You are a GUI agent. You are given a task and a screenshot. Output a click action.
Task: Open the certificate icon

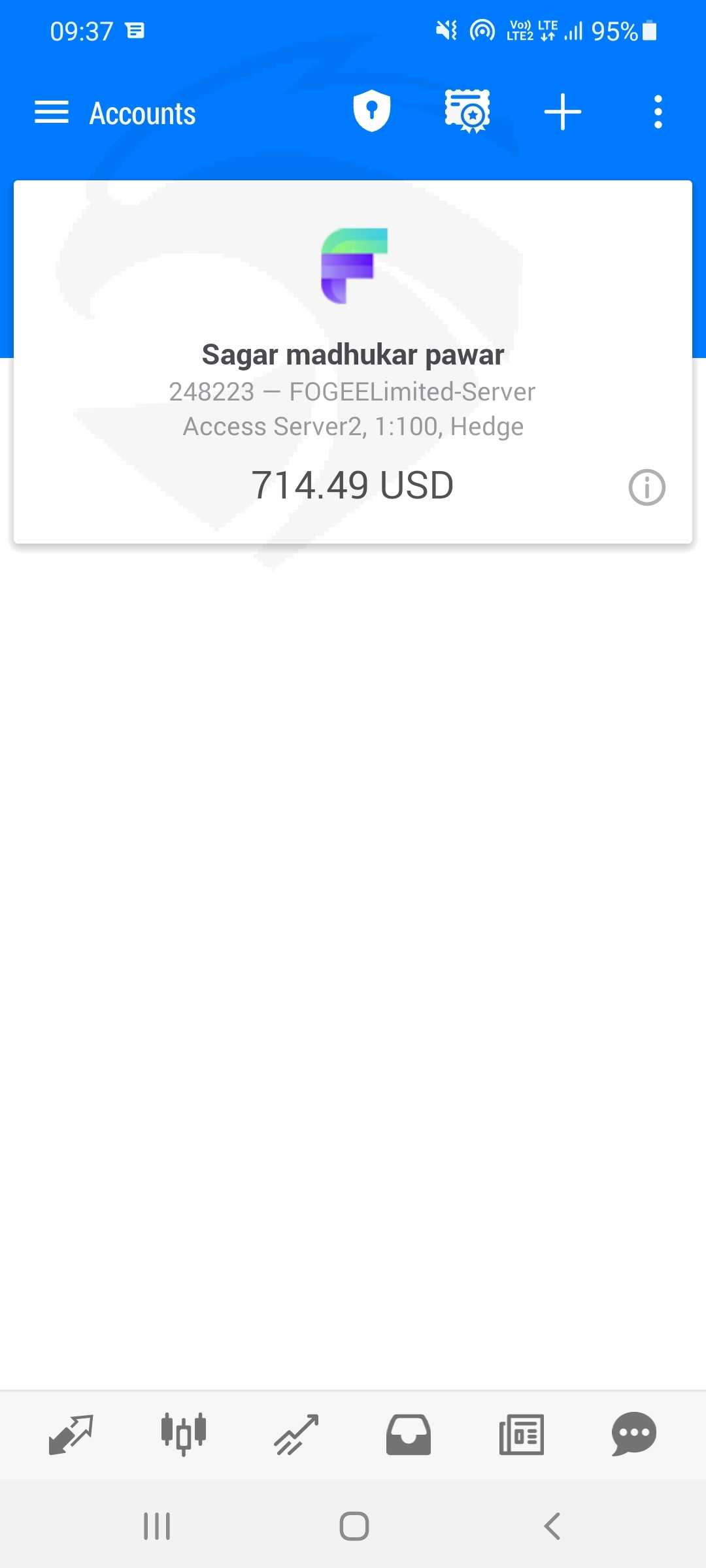(x=467, y=111)
